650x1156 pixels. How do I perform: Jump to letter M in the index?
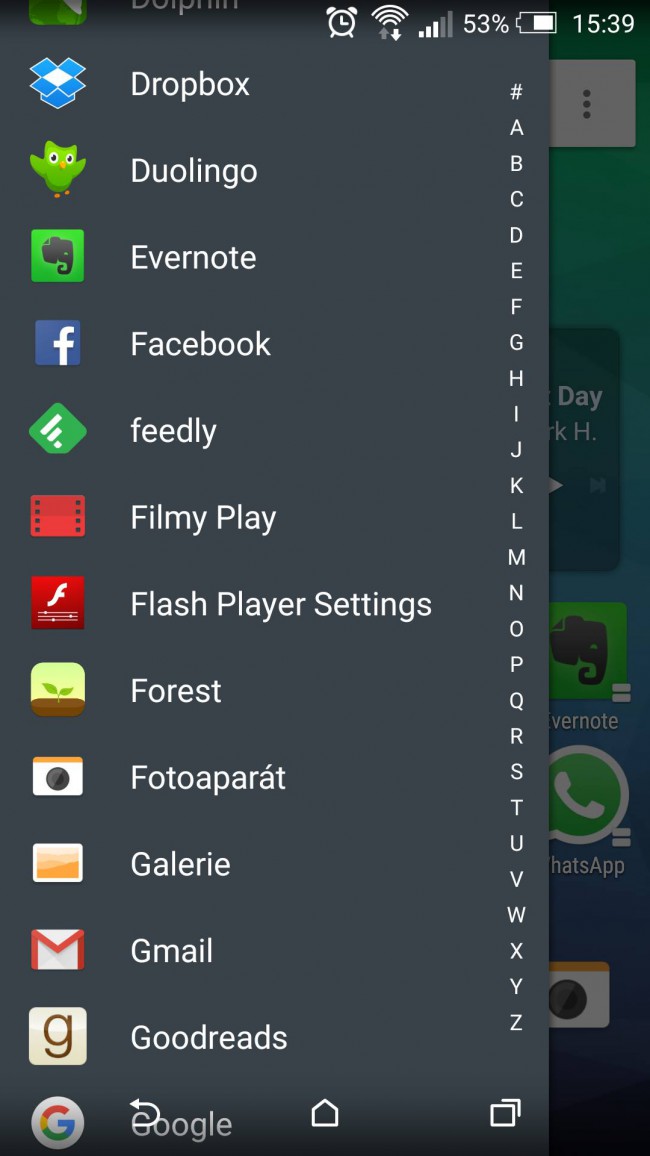[517, 557]
